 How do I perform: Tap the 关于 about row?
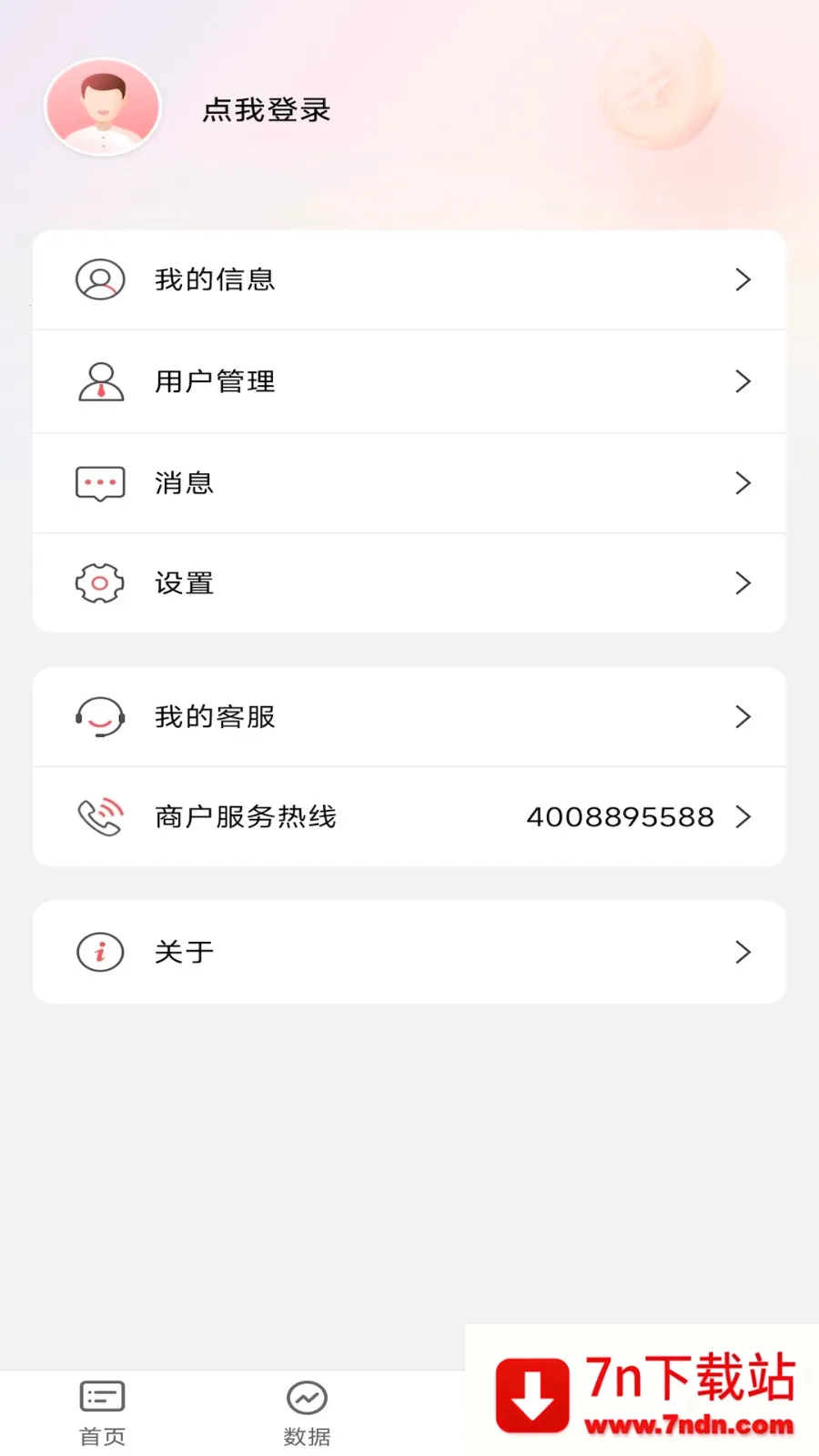pyautogui.click(x=185, y=951)
